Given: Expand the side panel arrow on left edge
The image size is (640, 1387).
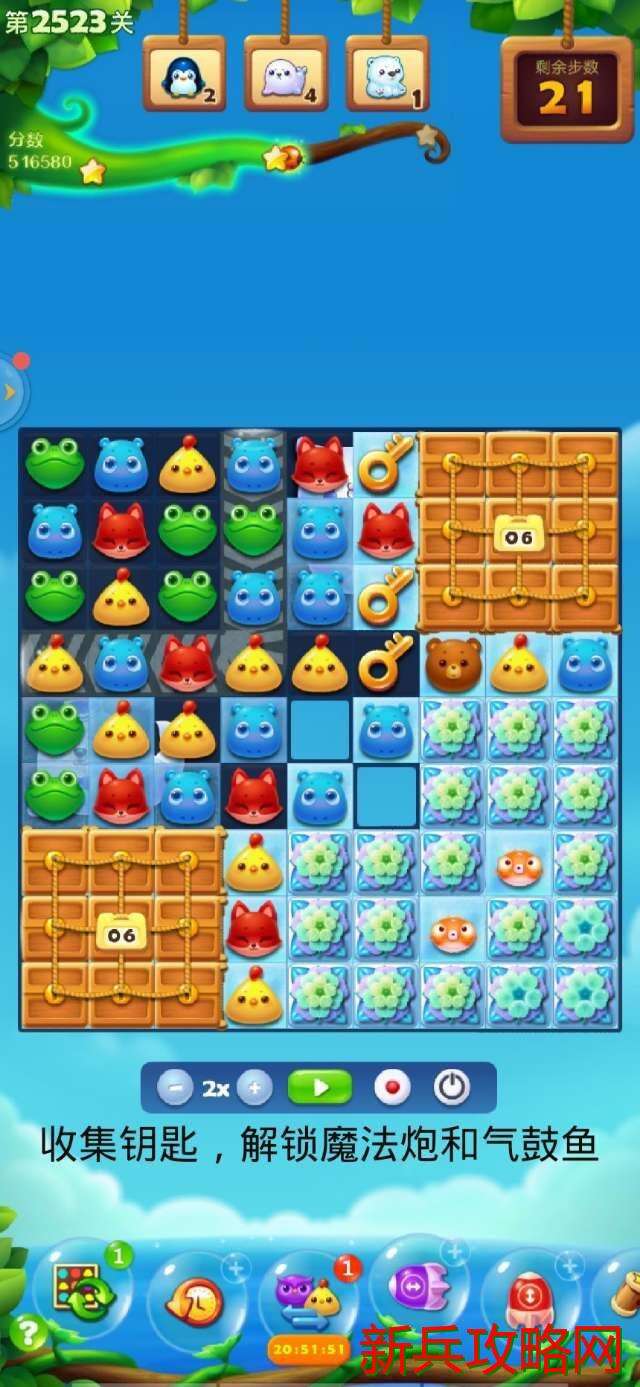Looking at the screenshot, I should (x=10, y=391).
